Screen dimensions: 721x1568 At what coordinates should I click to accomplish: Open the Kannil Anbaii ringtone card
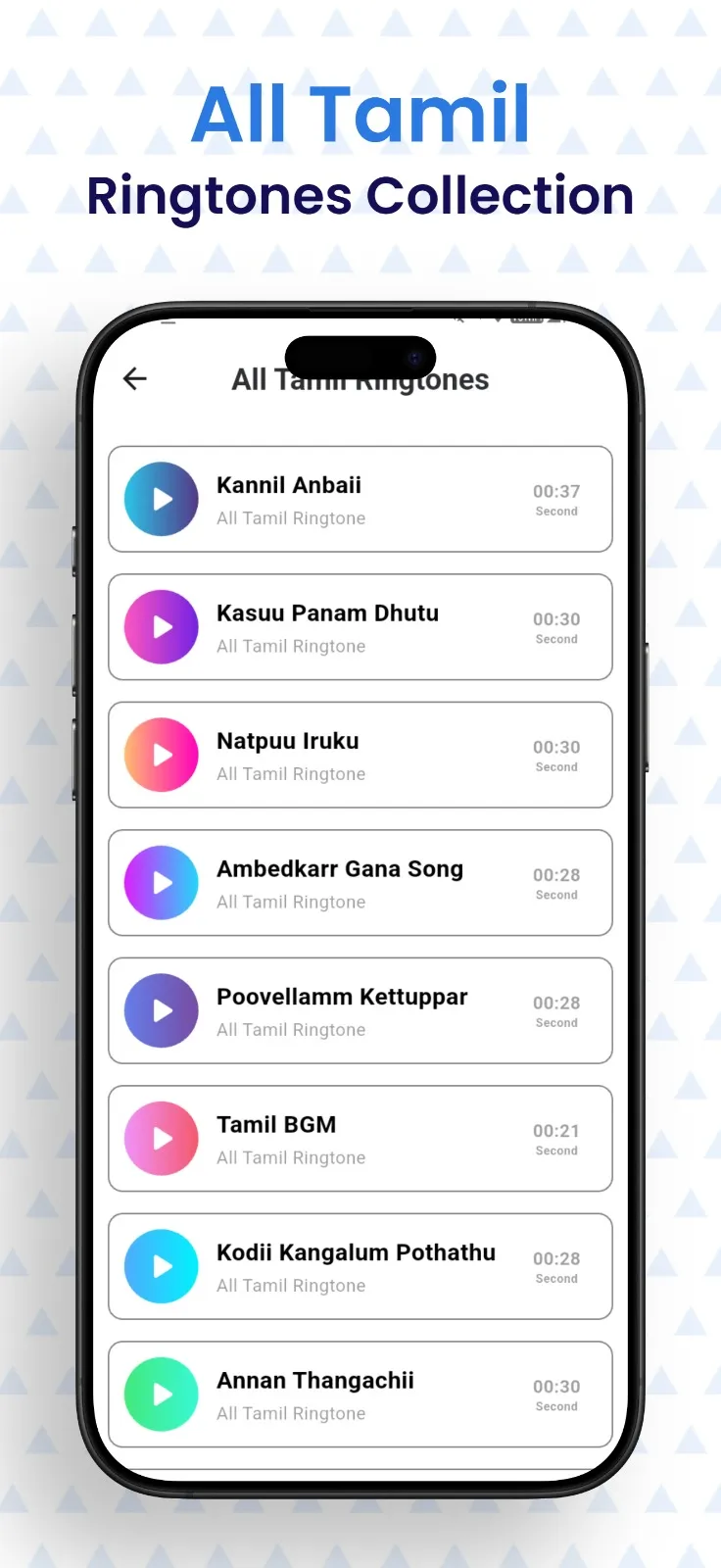click(360, 499)
